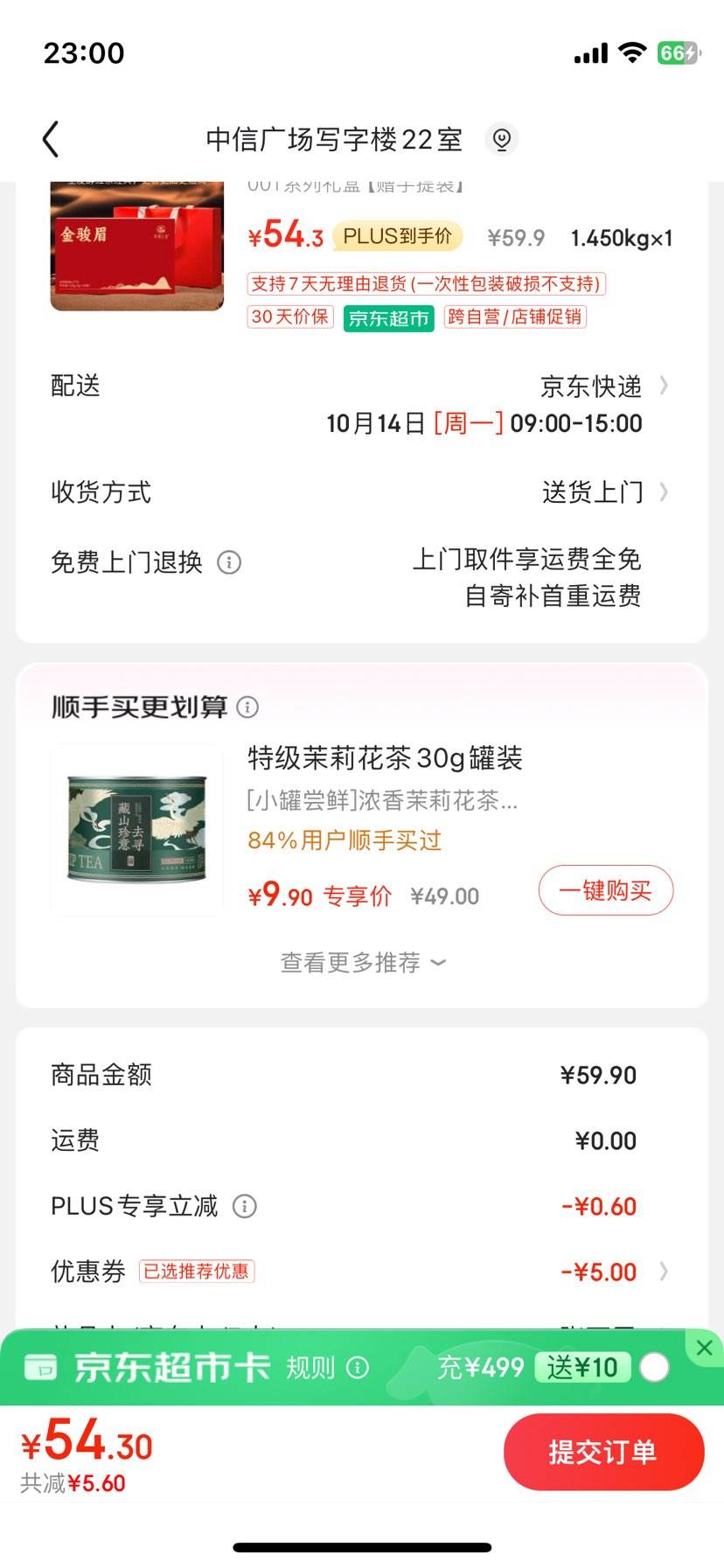Open the jasmine tea product thumbnail
Image resolution: width=724 pixels, height=1568 pixels.
click(x=136, y=827)
